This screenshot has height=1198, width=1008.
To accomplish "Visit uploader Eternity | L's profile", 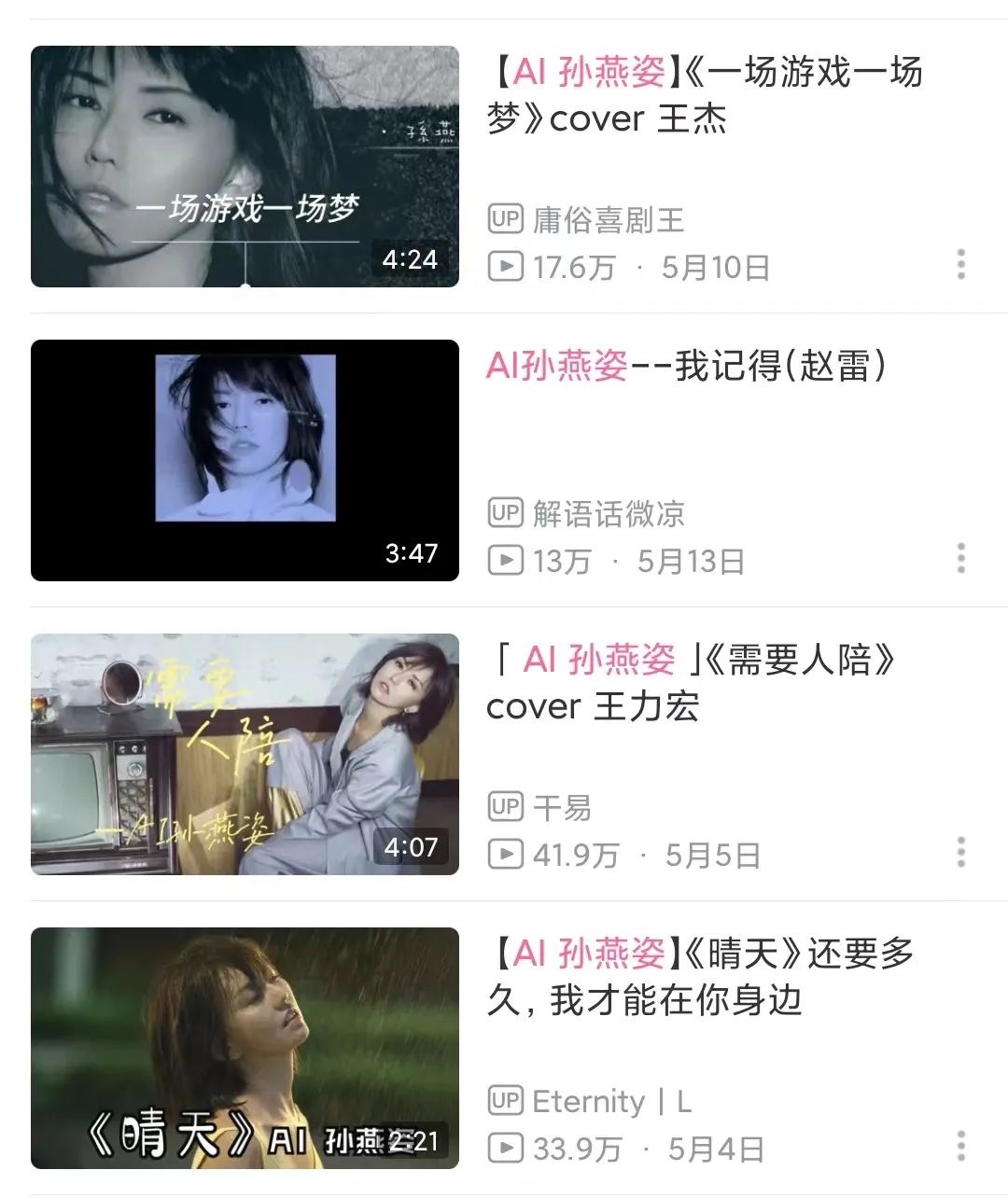I will [x=610, y=1102].
